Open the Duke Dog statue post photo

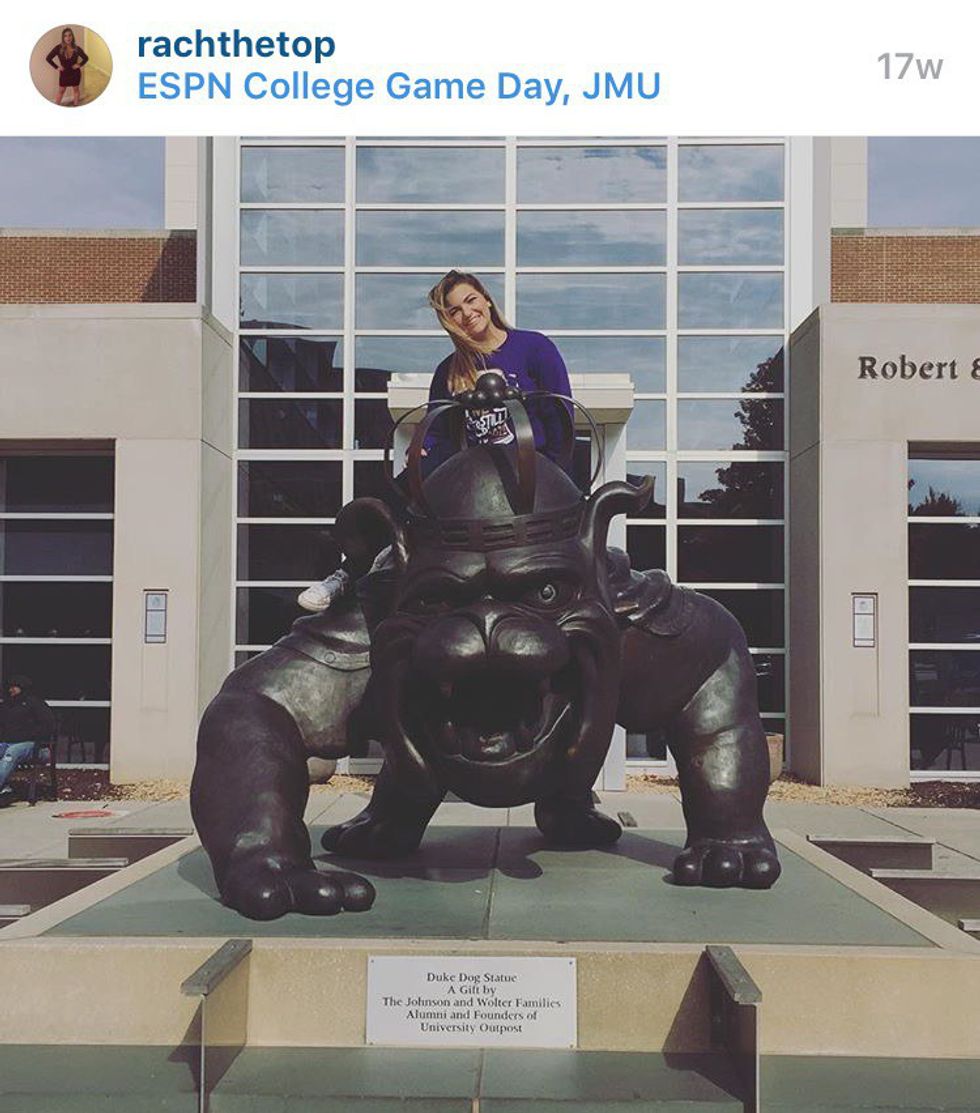pyautogui.click(x=490, y=620)
